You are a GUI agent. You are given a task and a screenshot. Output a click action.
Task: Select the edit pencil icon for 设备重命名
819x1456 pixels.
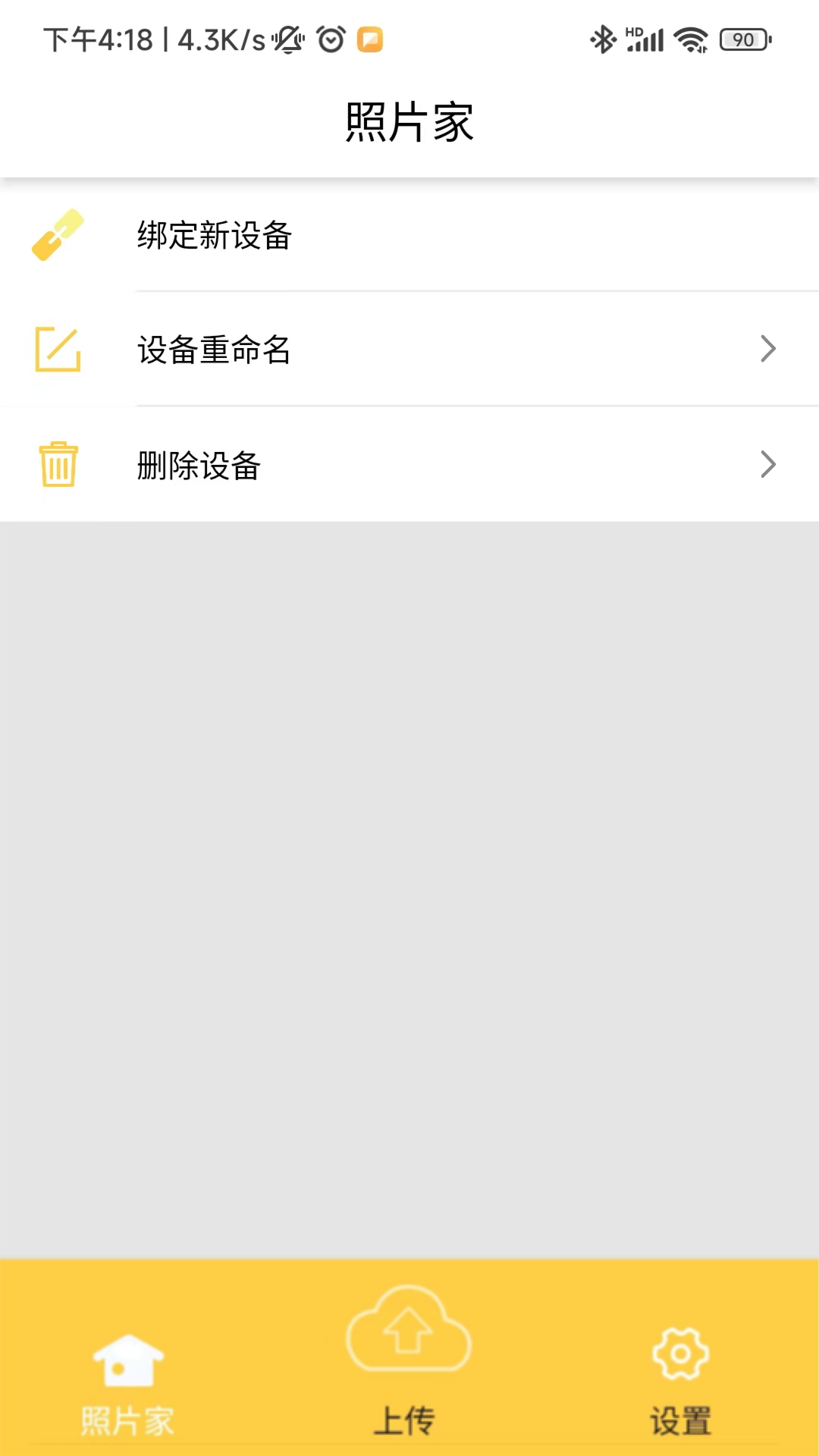(57, 349)
